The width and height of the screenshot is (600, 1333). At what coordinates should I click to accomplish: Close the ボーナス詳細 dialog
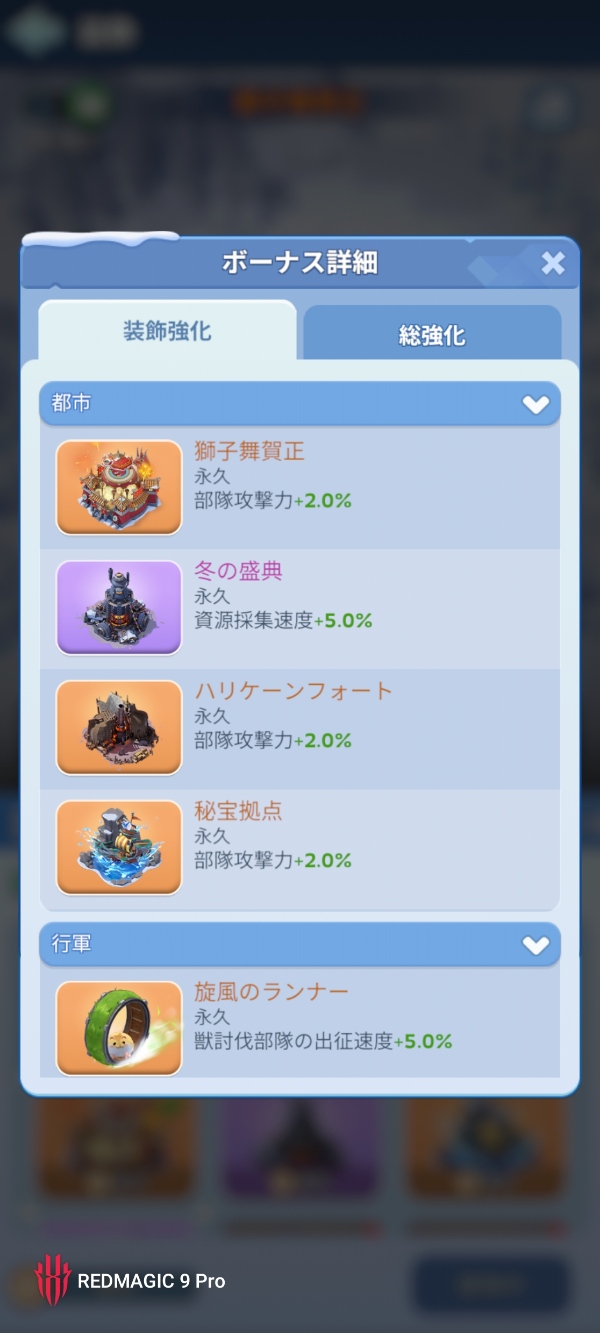(x=552, y=264)
